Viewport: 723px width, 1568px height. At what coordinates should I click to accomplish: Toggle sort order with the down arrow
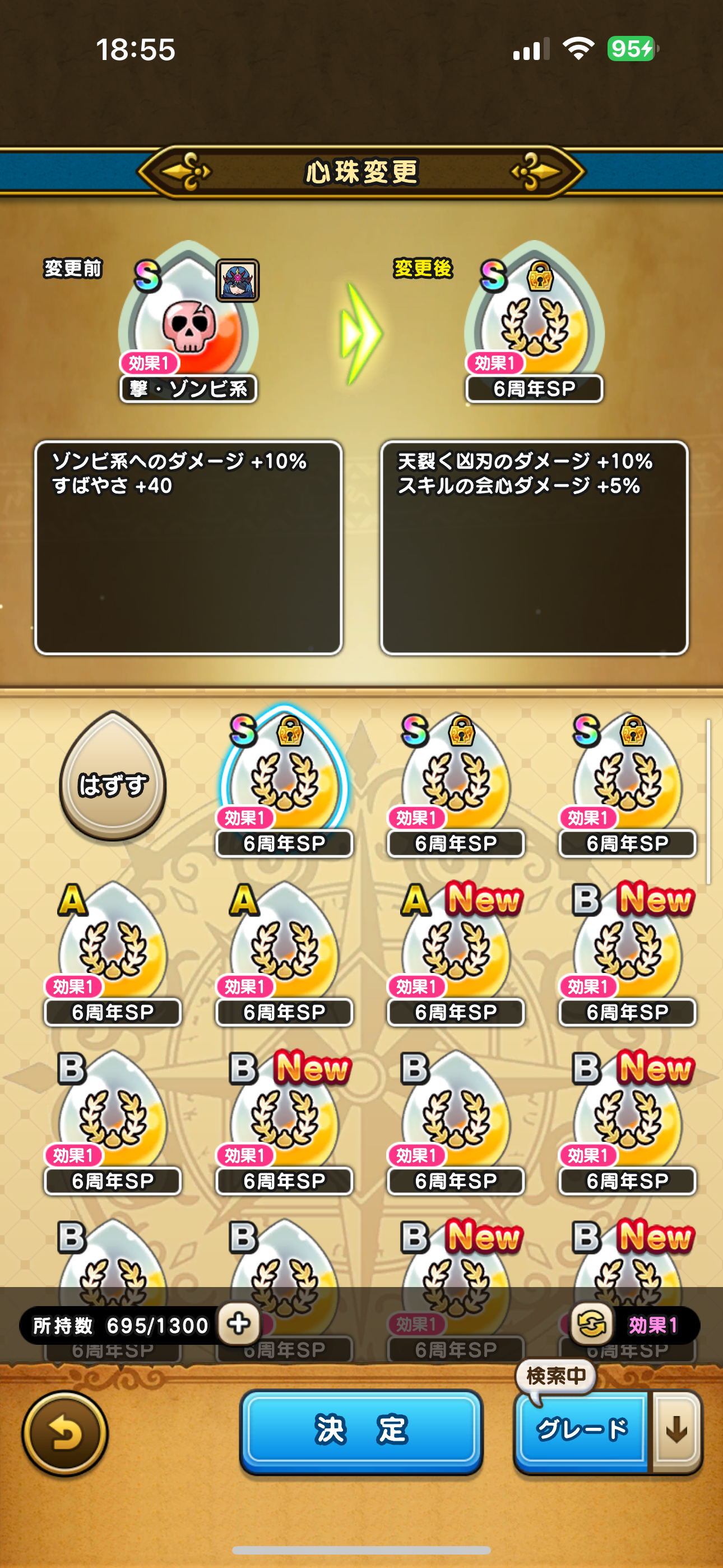coord(676,1430)
